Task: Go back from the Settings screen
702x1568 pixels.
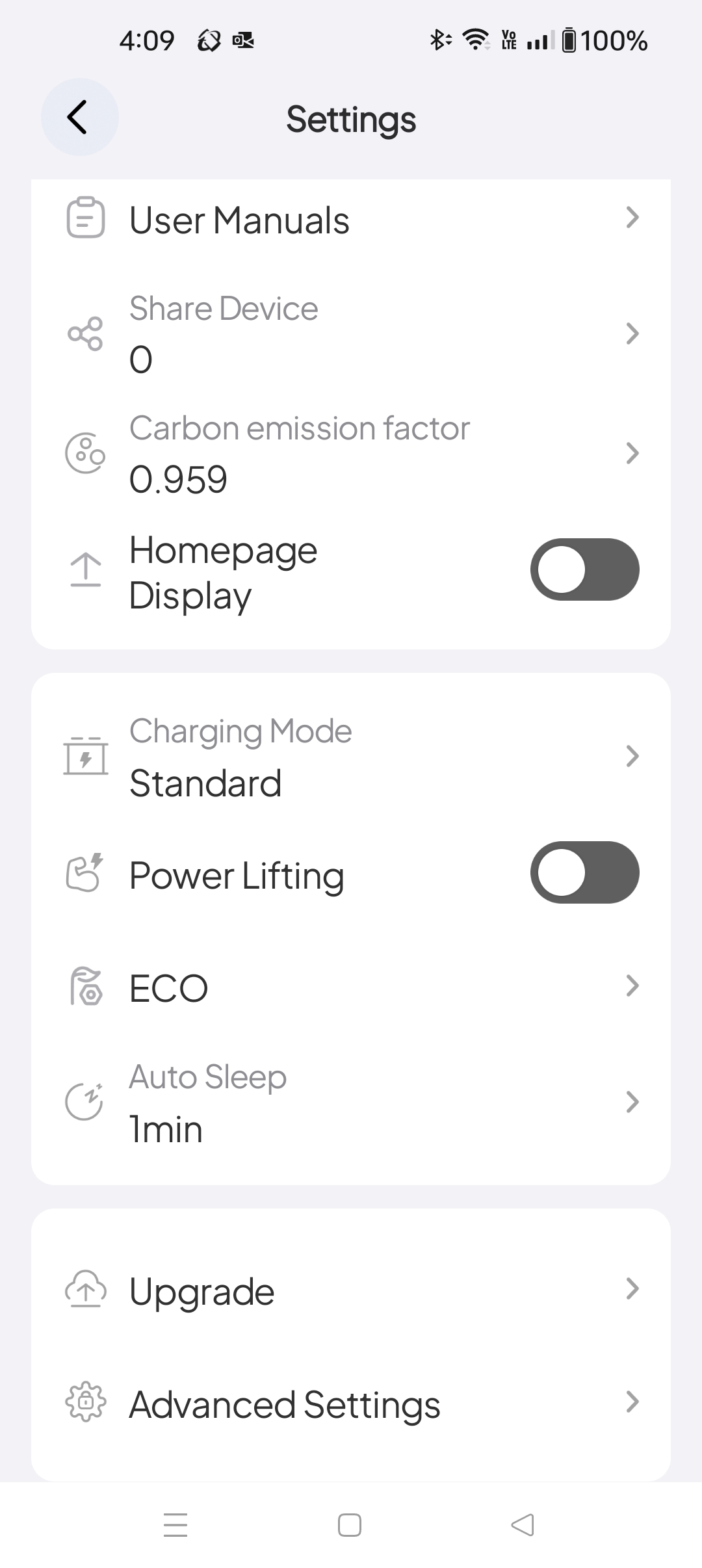Action: (79, 118)
